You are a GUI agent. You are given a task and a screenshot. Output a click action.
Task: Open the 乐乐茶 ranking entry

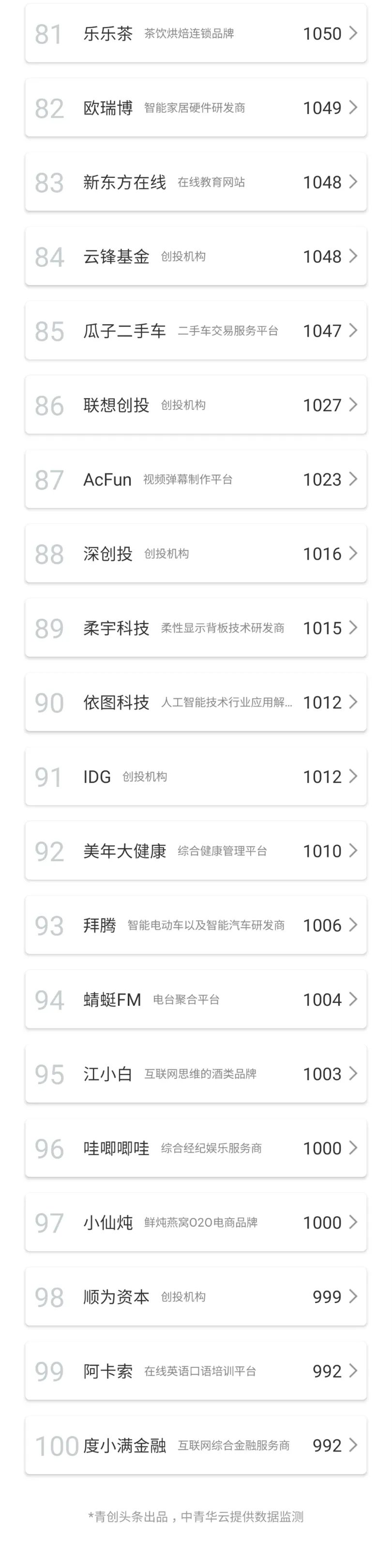pos(196,33)
